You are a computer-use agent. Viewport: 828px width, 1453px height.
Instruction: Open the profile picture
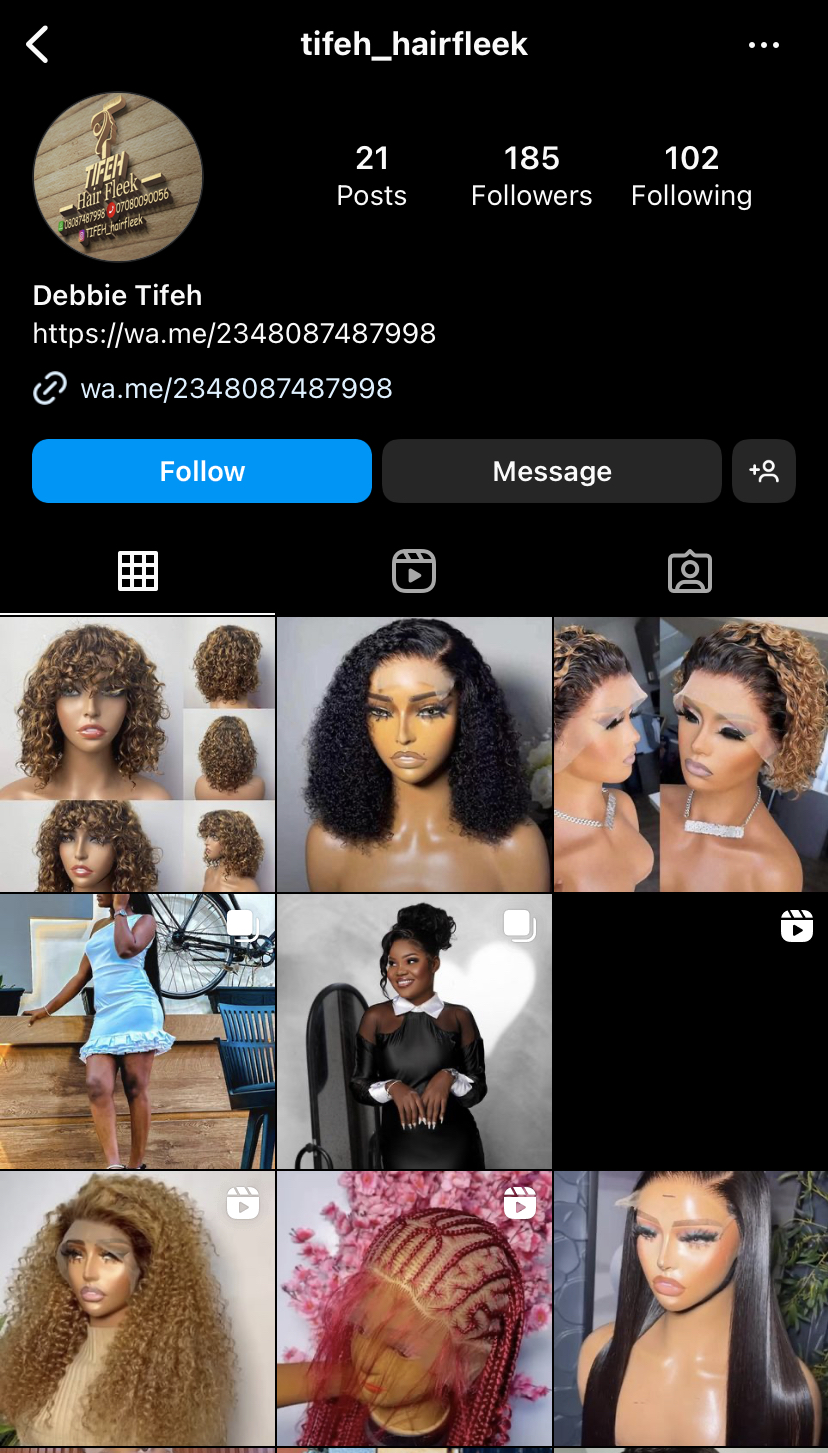pos(118,178)
